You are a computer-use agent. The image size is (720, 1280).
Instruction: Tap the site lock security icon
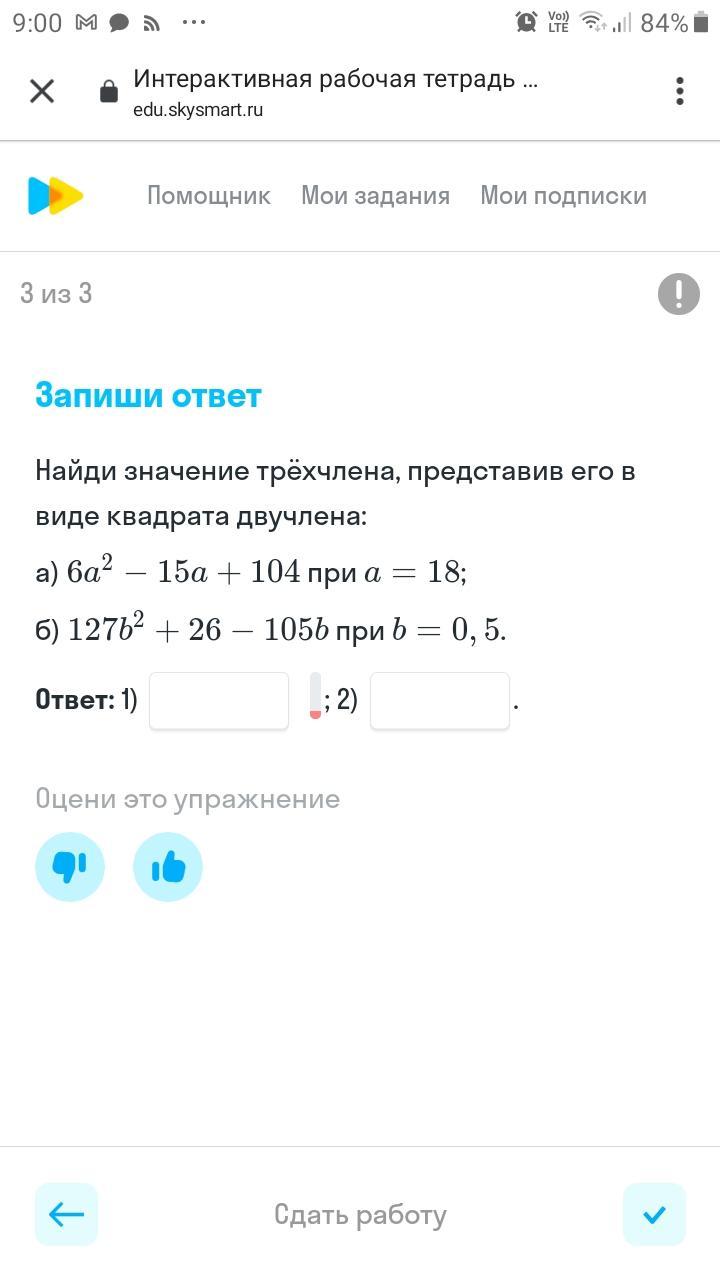pyautogui.click(x=109, y=92)
